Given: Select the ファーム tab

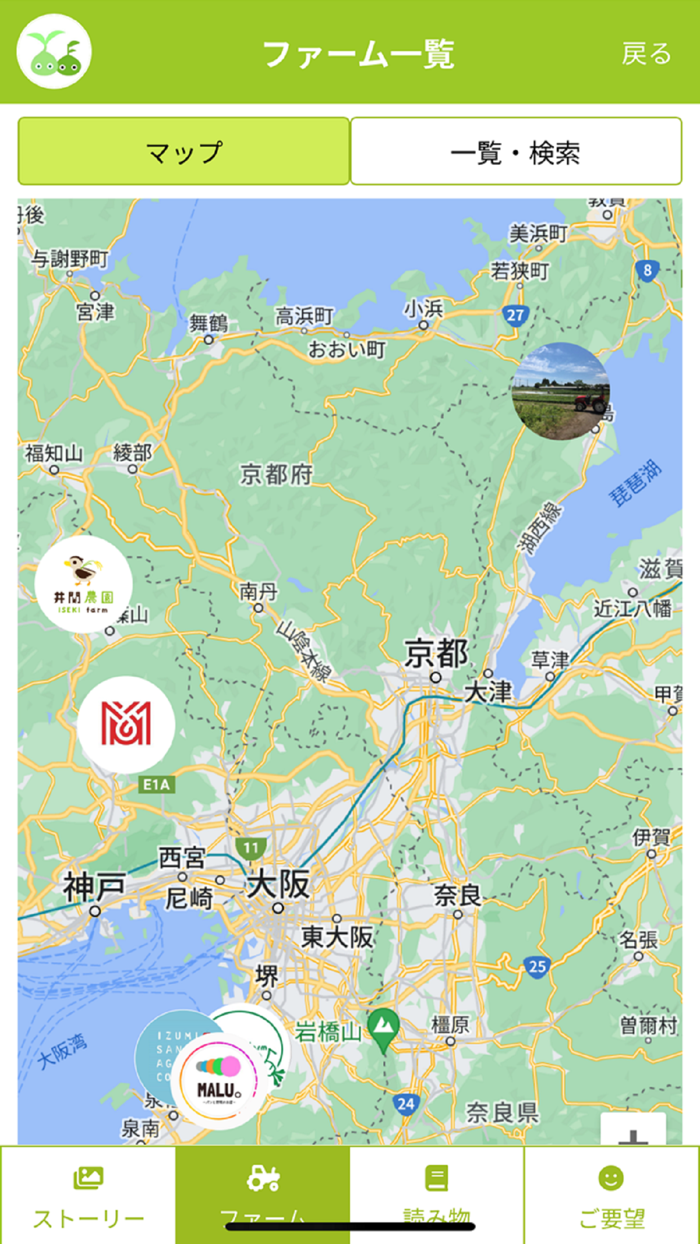Looking at the screenshot, I should pyautogui.click(x=263, y=1196).
